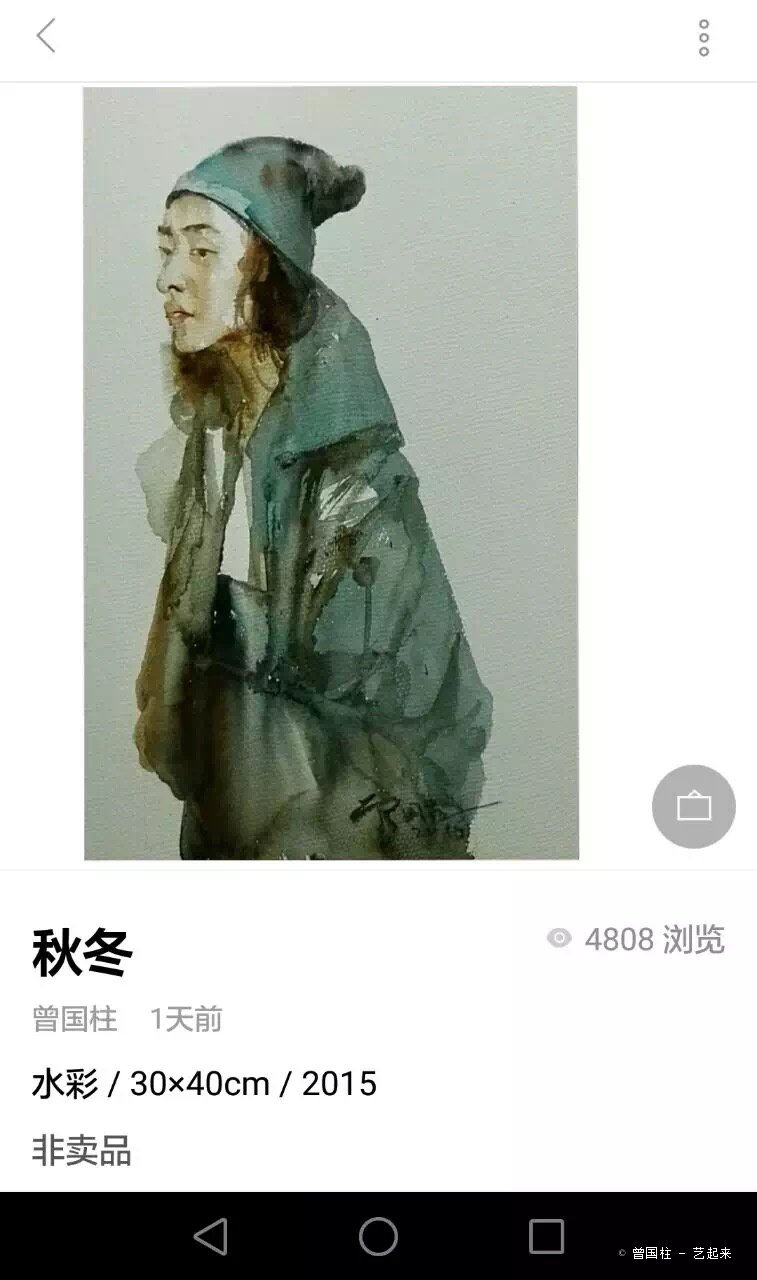Go to home via circle button
The image size is (757, 1280).
378,1236
